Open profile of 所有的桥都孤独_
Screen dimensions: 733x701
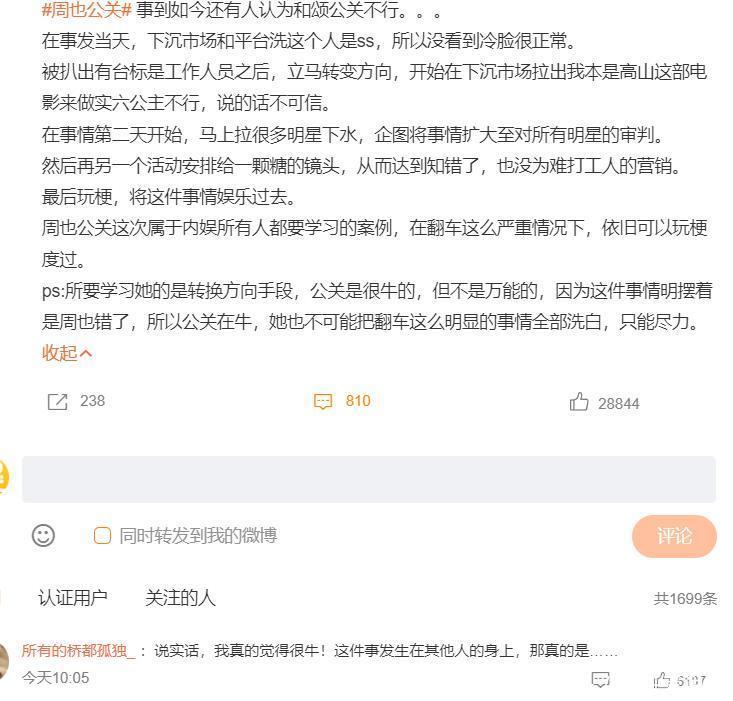tap(78, 651)
